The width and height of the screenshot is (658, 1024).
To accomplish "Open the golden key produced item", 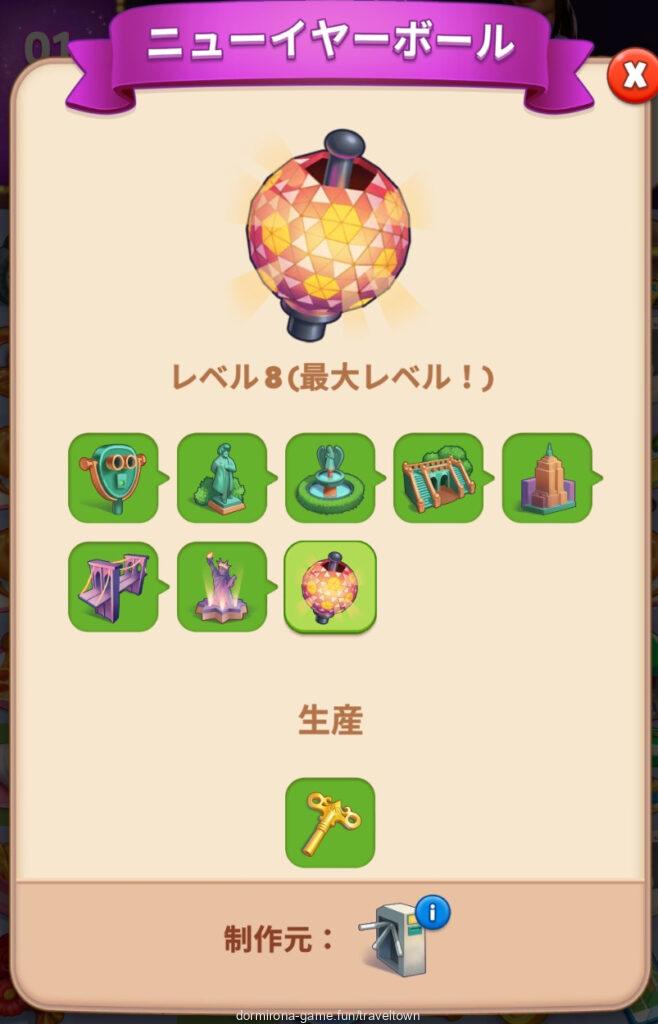I will 330,822.
